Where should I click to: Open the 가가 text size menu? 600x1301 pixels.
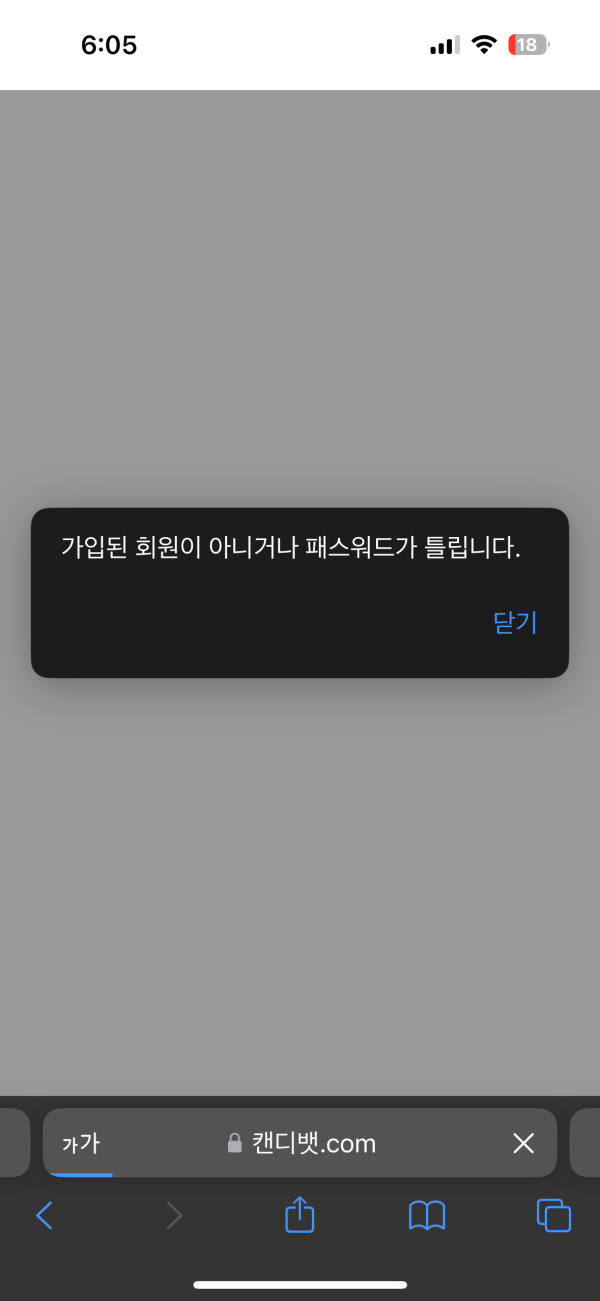81,1143
